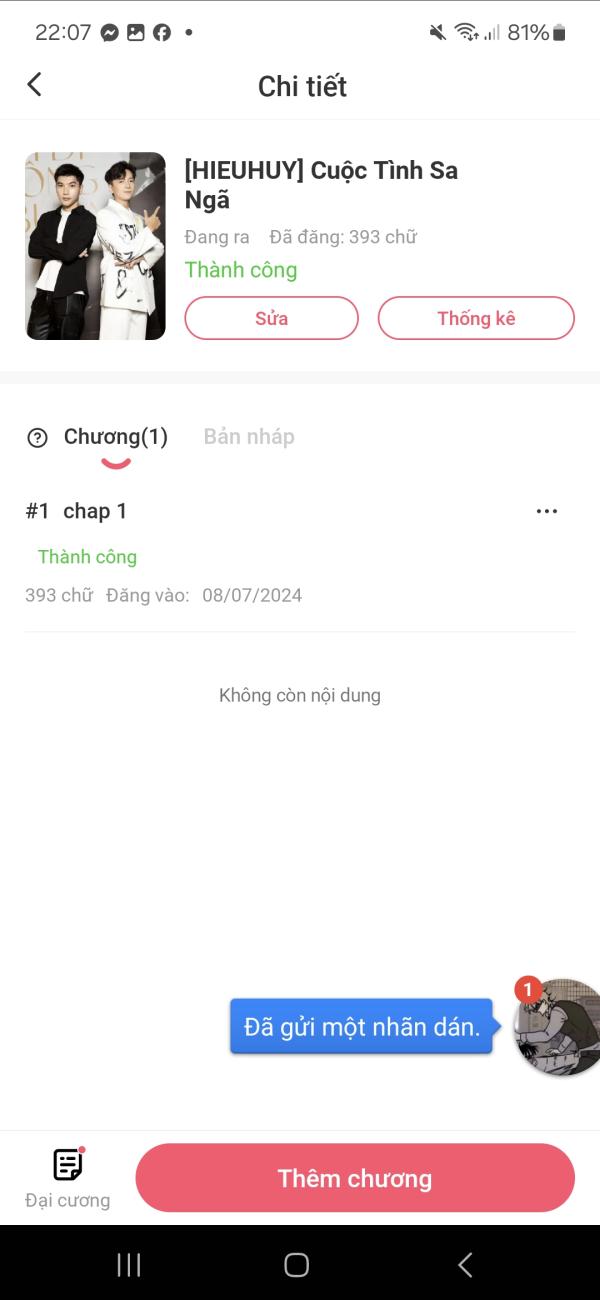Show recent apps
The height and width of the screenshot is (1300, 600).
tap(129, 1265)
